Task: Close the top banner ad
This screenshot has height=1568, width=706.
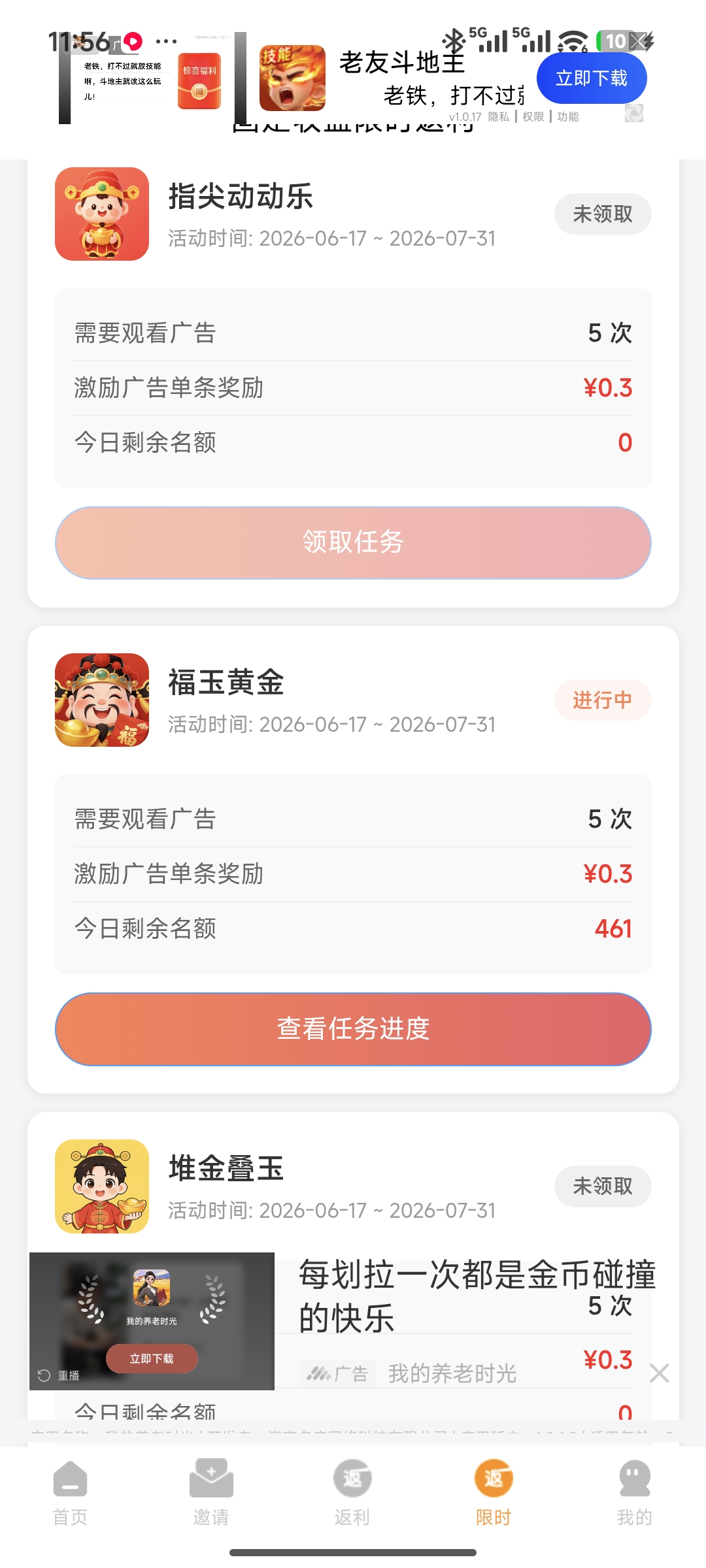Action: click(639, 41)
